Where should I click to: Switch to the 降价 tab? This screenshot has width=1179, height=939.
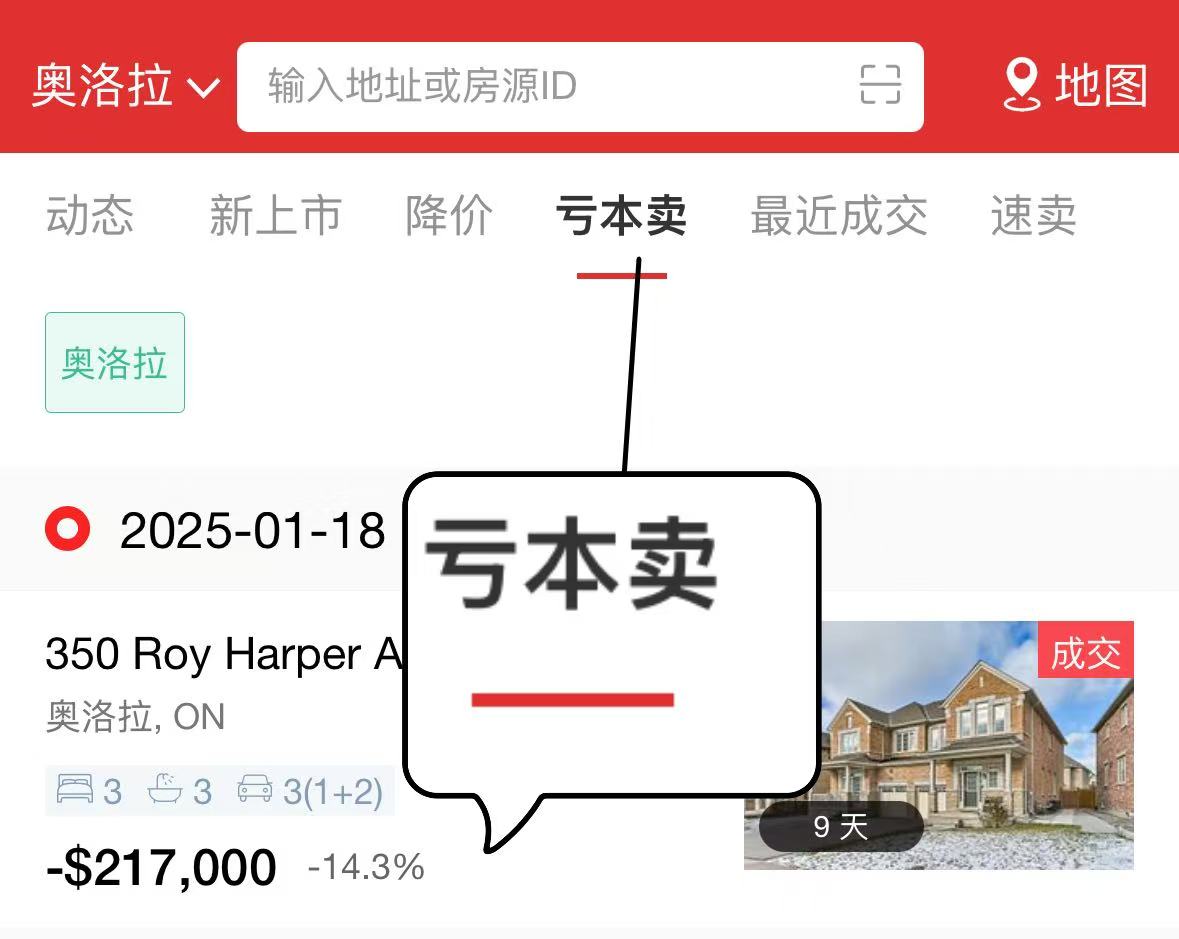point(449,215)
